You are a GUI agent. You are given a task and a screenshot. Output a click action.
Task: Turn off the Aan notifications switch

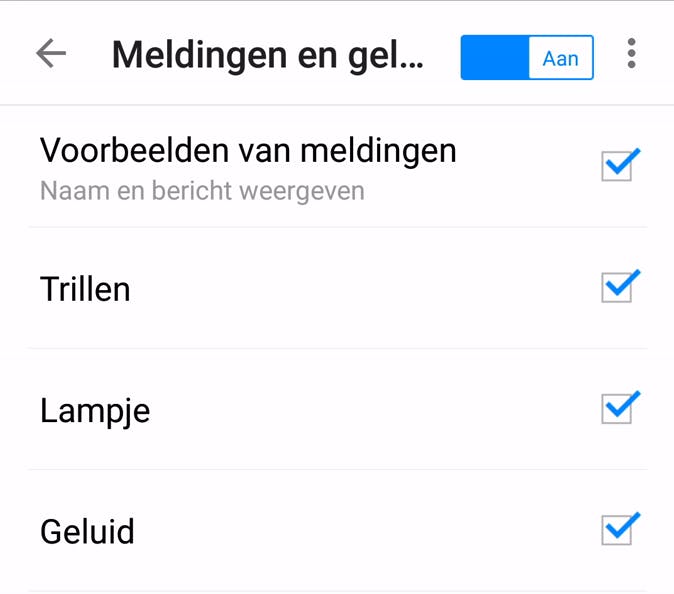click(527, 58)
